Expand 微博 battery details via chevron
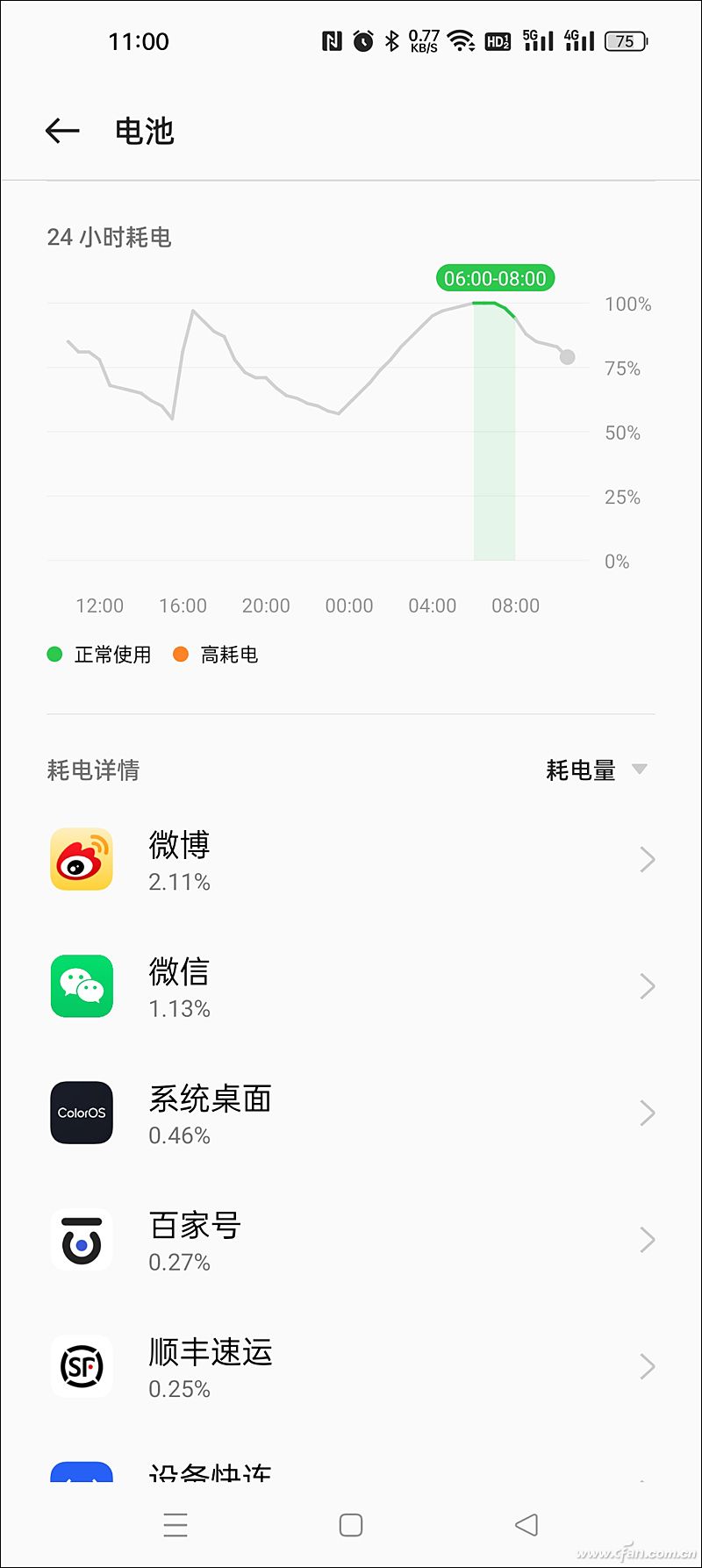The height and width of the screenshot is (1568, 702). point(647,860)
